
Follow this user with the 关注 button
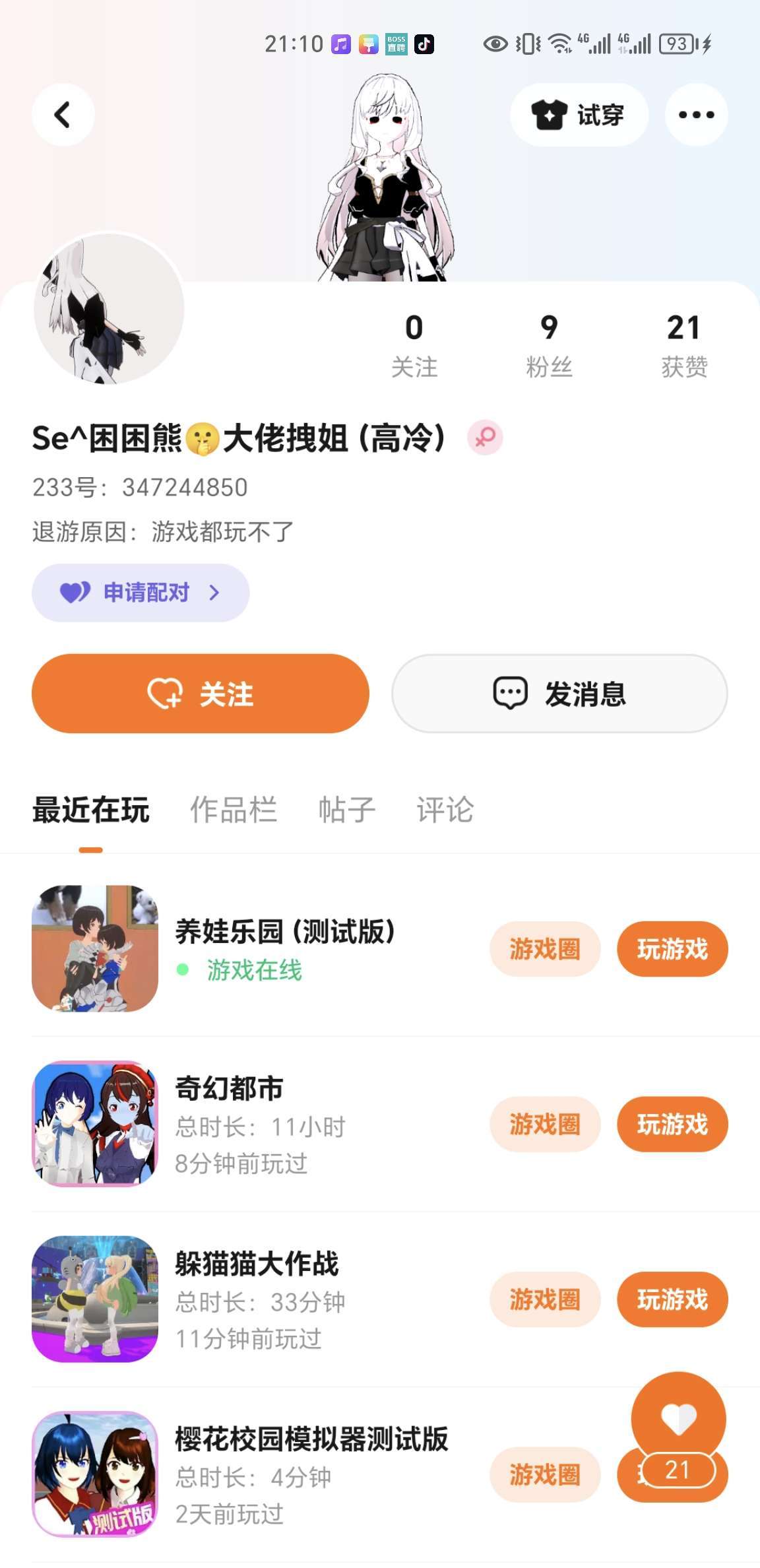click(x=201, y=694)
